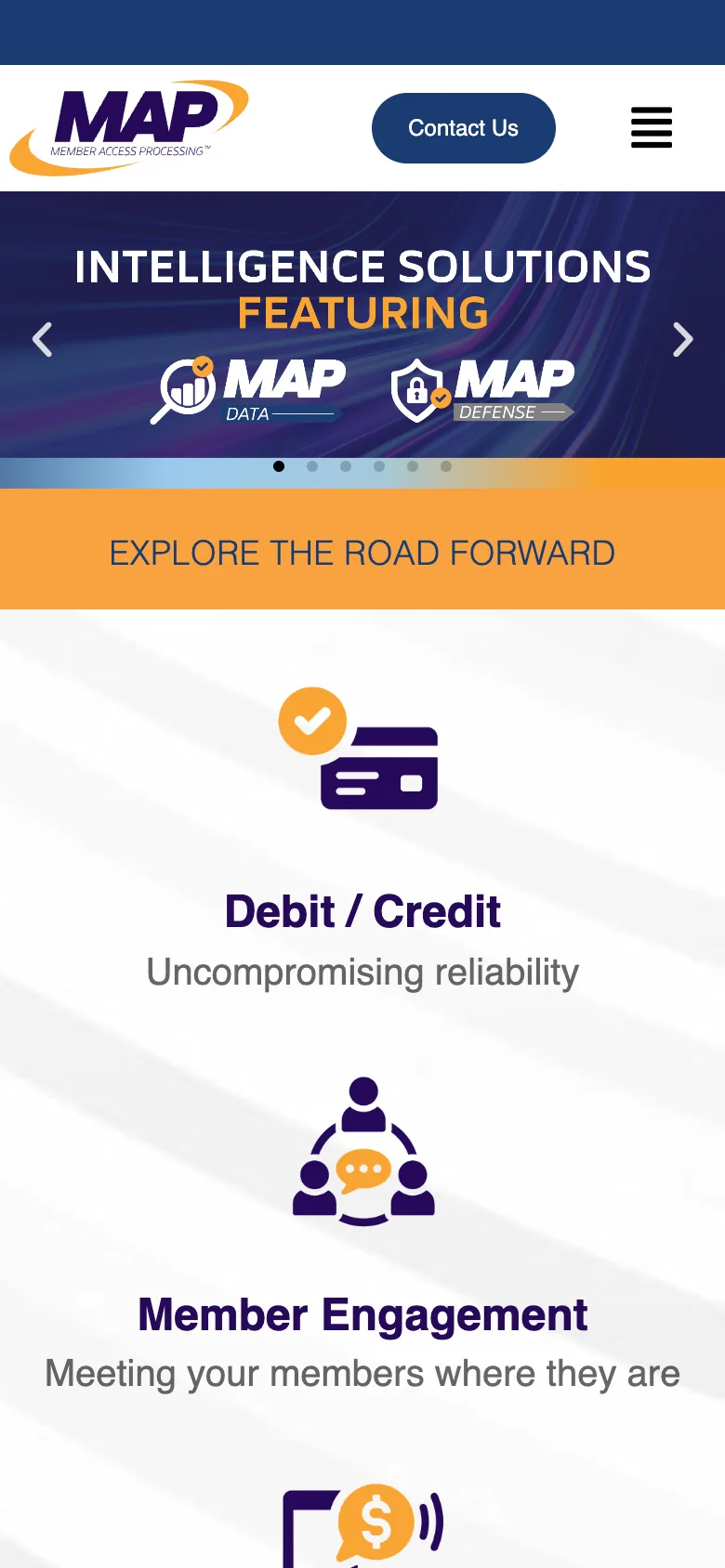Show the next carousel slide
725x1568 pixels.
(682, 340)
